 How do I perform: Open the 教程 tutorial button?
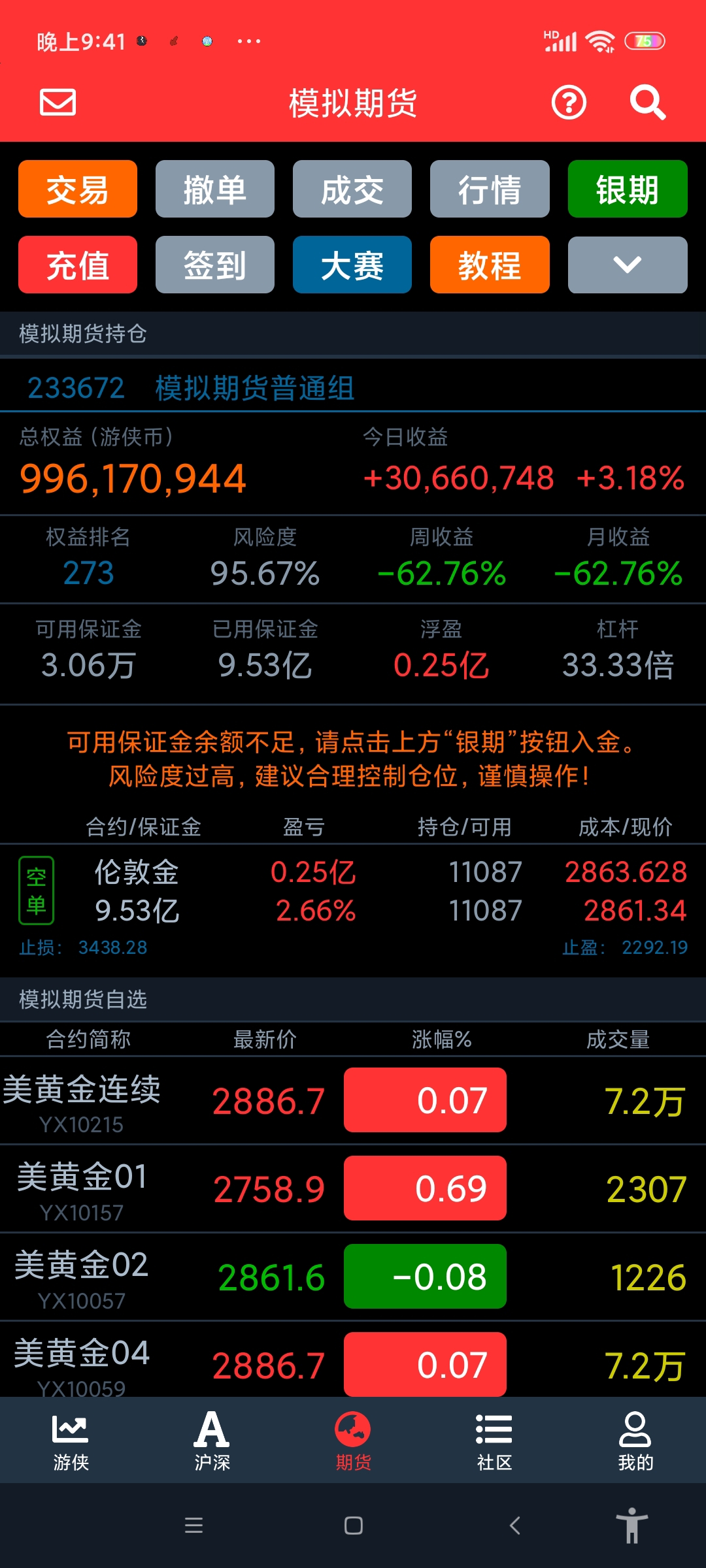pos(490,265)
